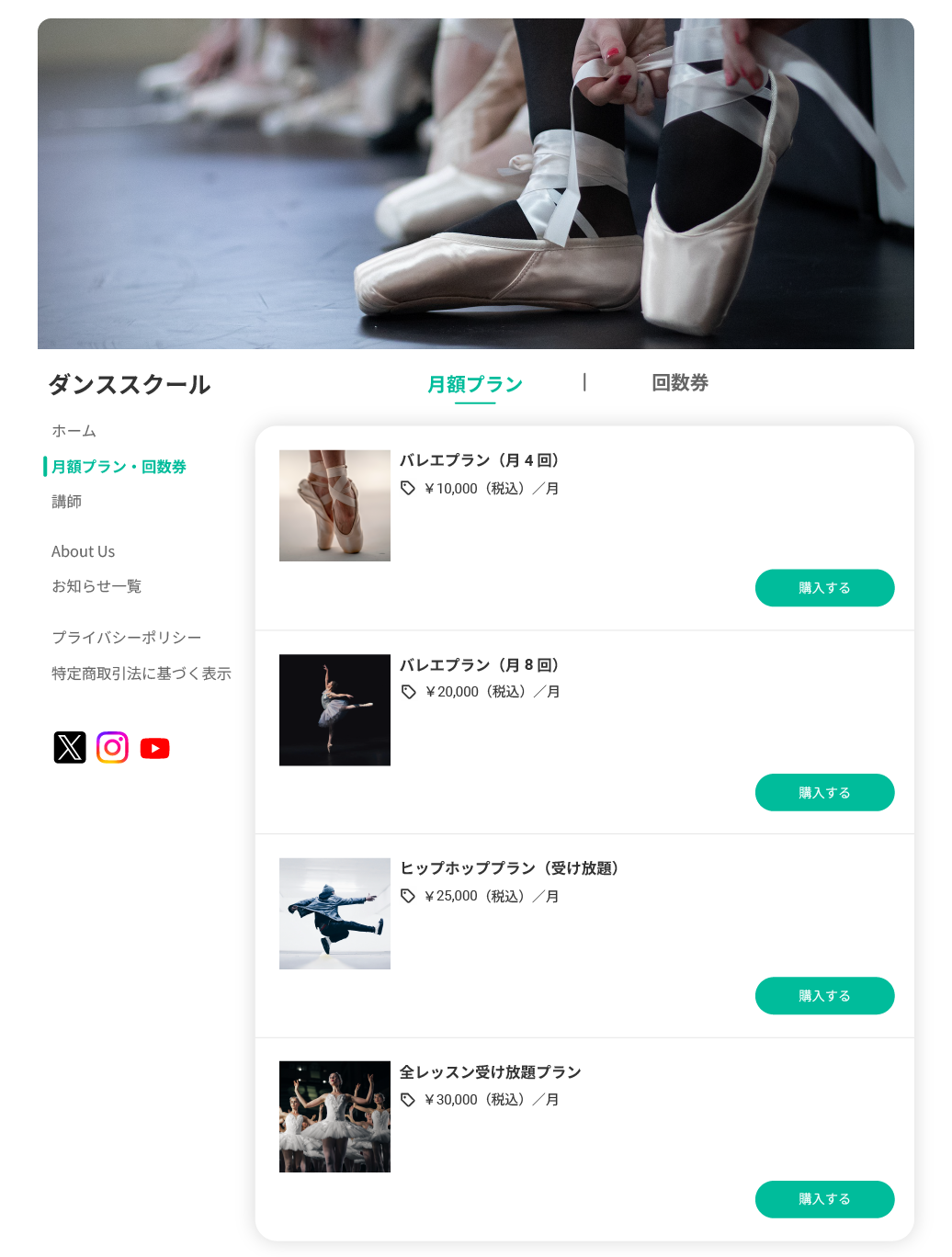Select the 月額プラン tab
Screen dimensions: 952x1257
[x=475, y=384]
